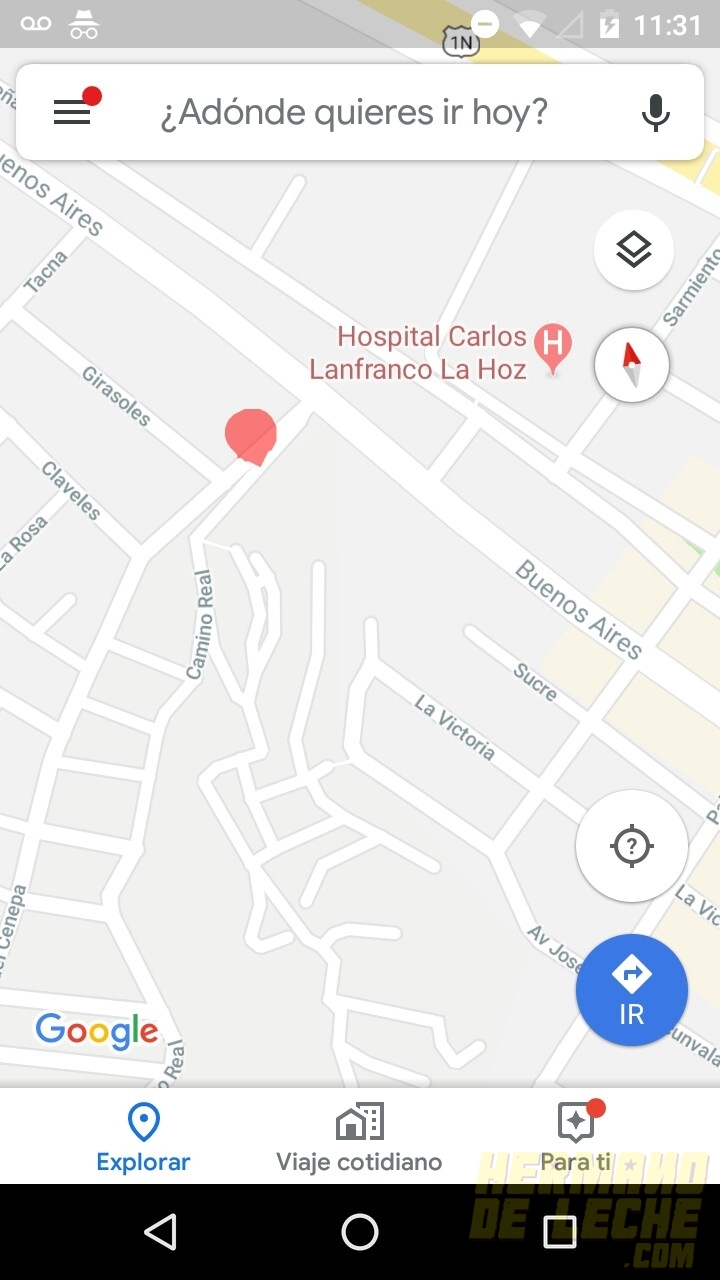Open the hamburger menu

[72, 112]
